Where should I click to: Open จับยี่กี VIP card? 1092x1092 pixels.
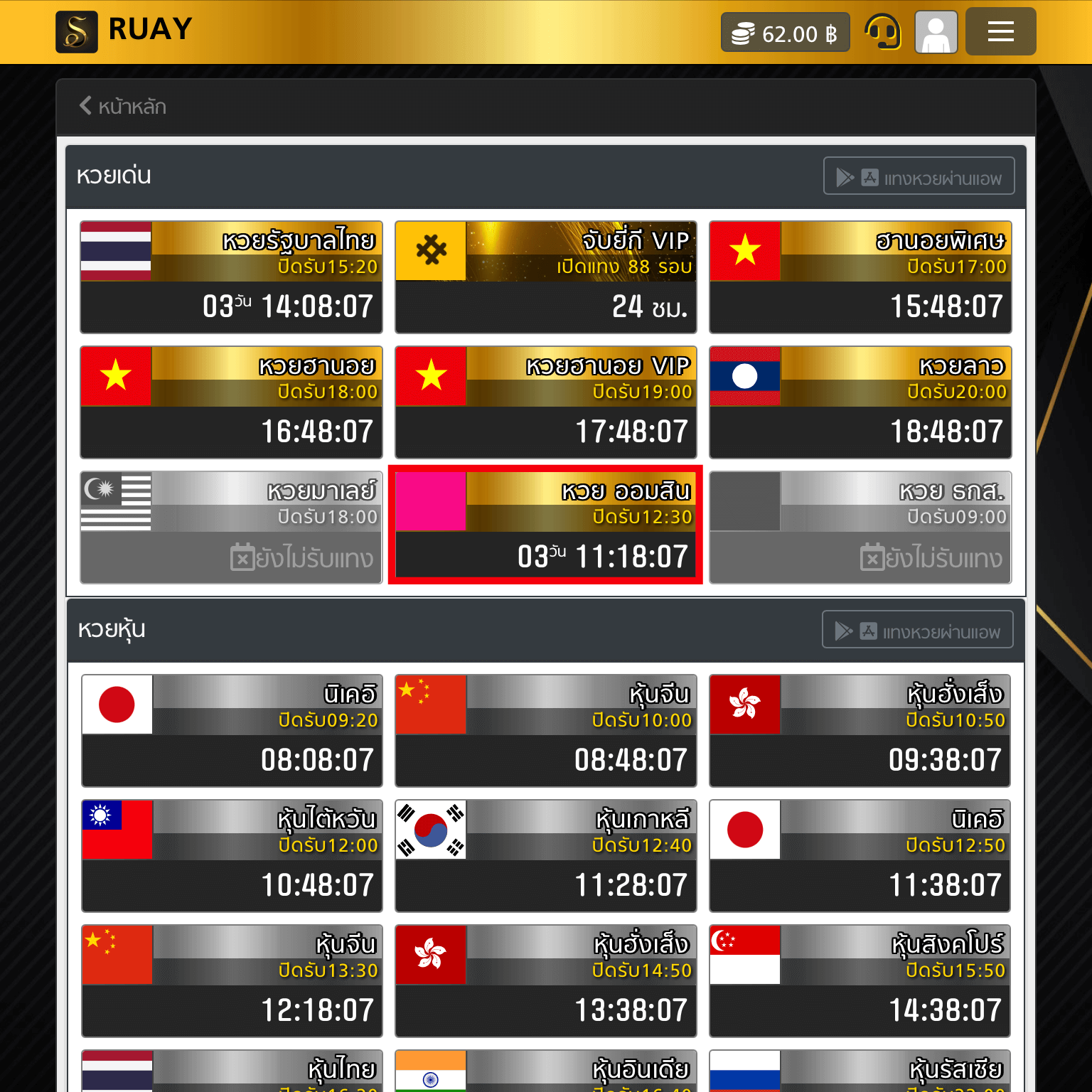coord(545,277)
